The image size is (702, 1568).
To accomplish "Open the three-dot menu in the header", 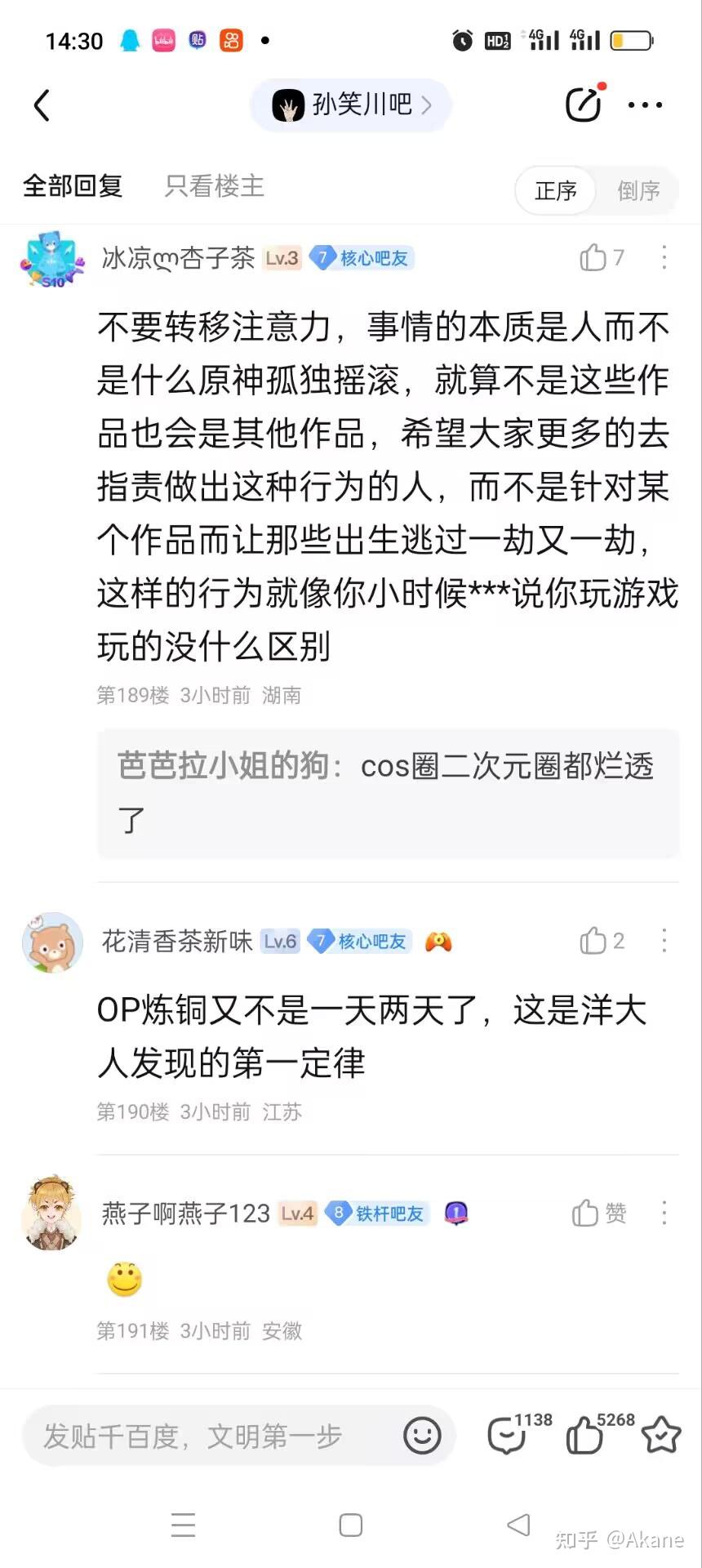I will pos(645,105).
